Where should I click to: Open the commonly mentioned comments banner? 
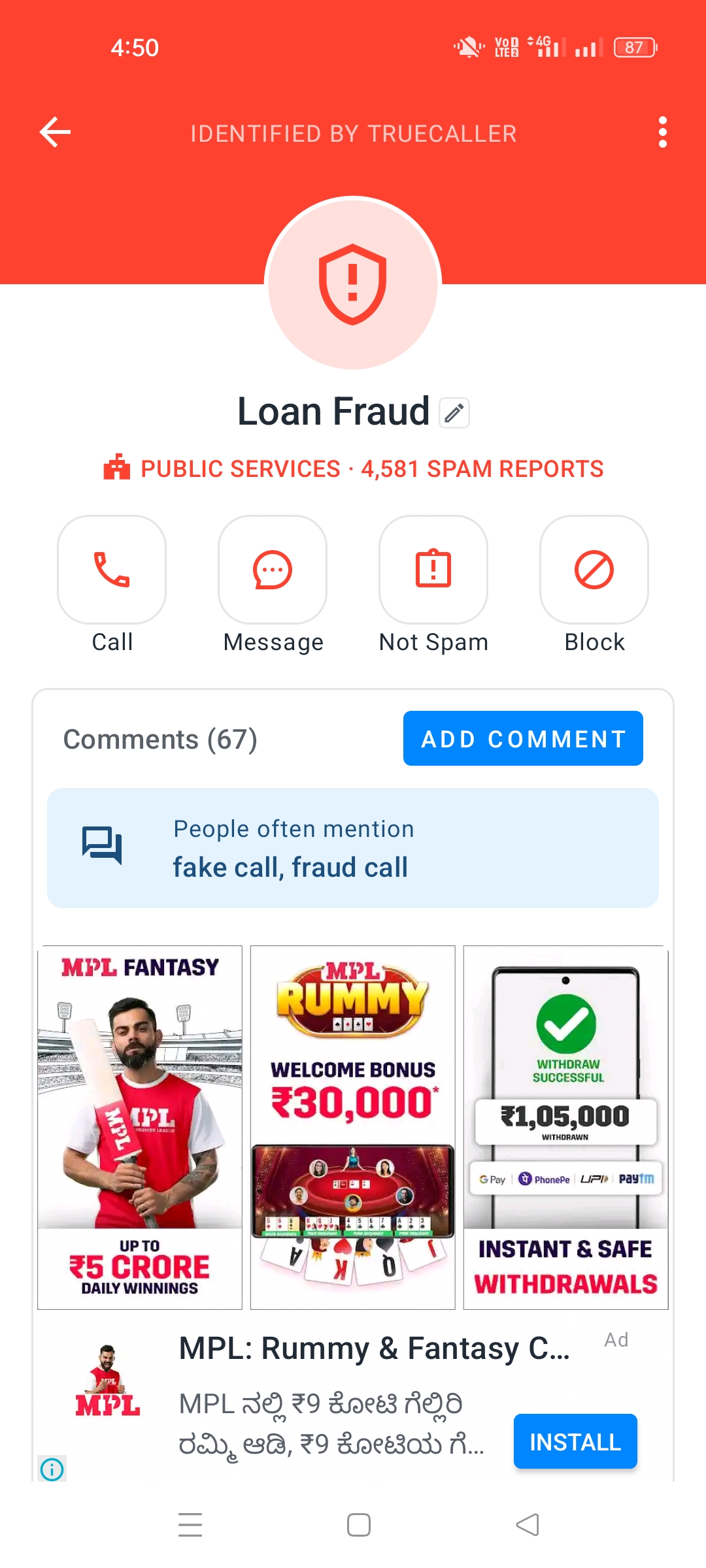tap(353, 848)
